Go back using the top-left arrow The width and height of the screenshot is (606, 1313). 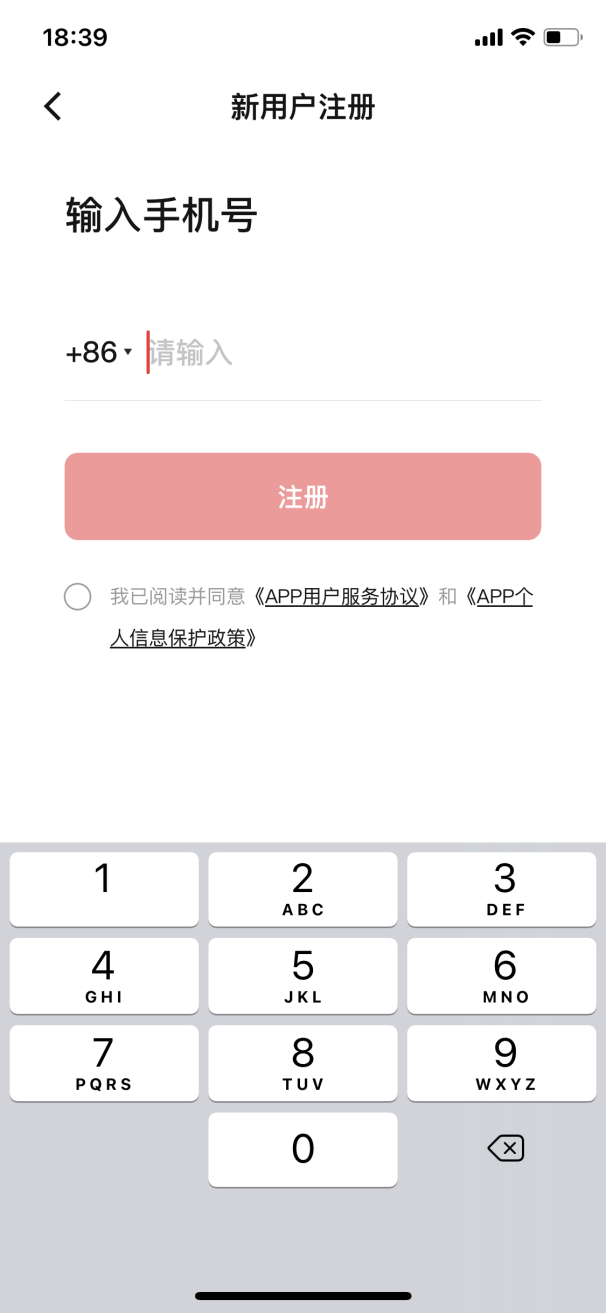coord(53,106)
